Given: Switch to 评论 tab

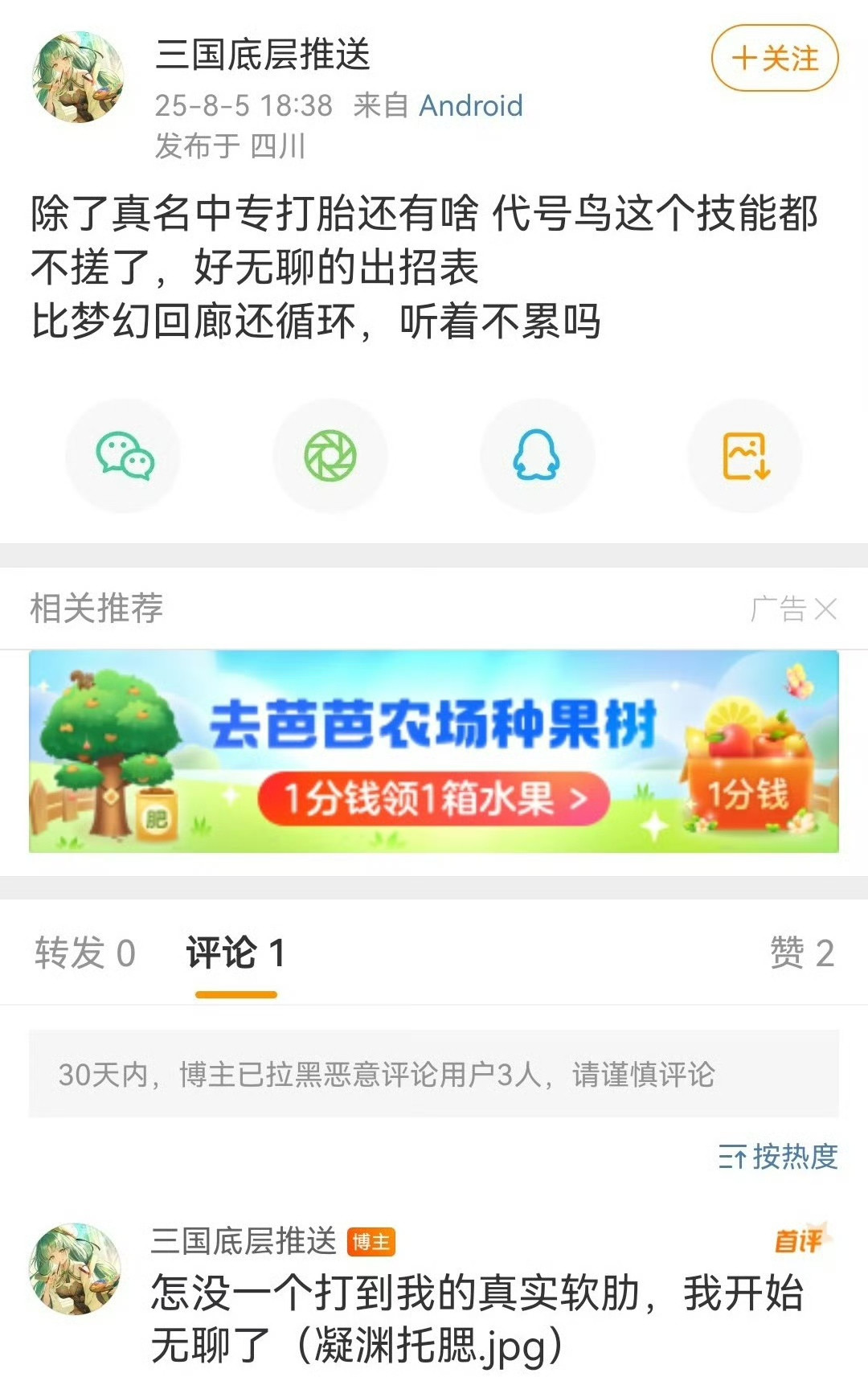Looking at the screenshot, I should click(x=235, y=953).
